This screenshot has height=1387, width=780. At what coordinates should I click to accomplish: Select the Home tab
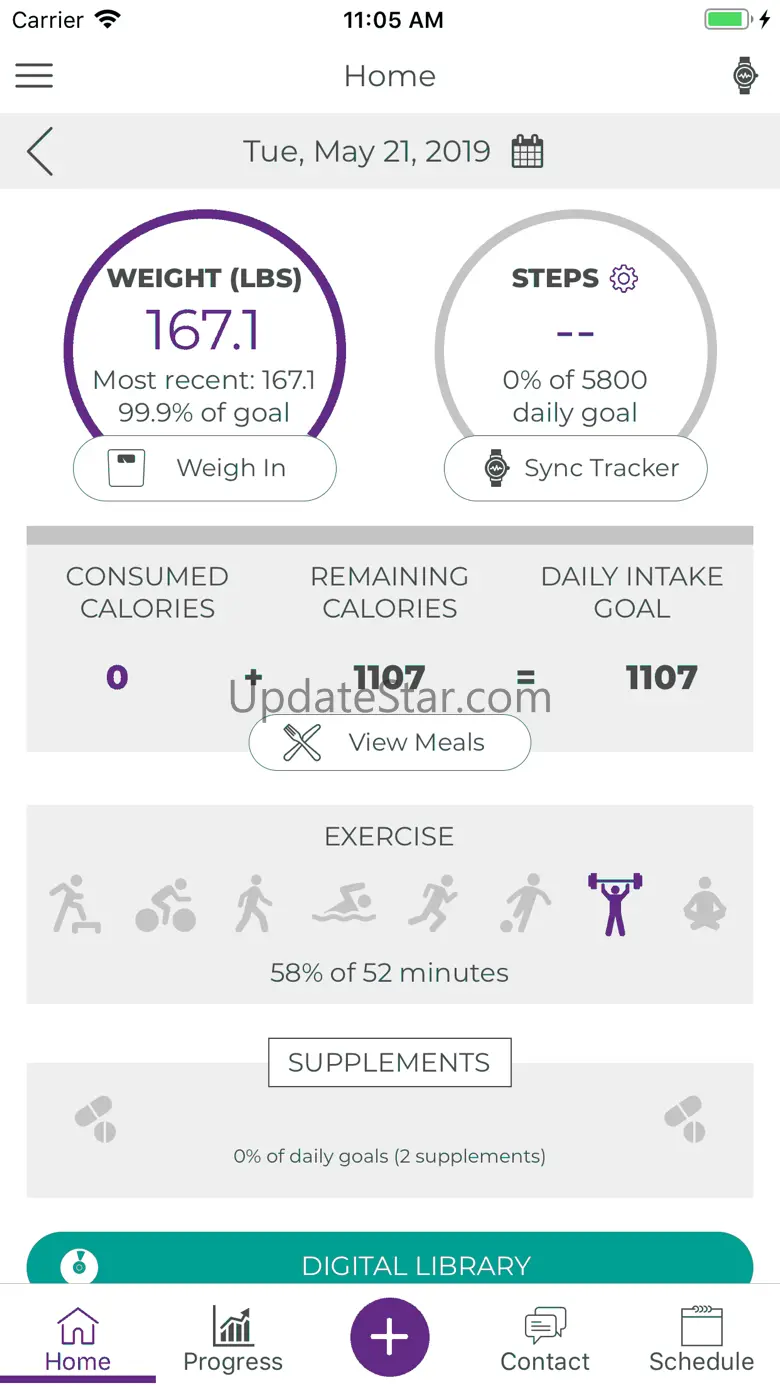pos(78,1339)
